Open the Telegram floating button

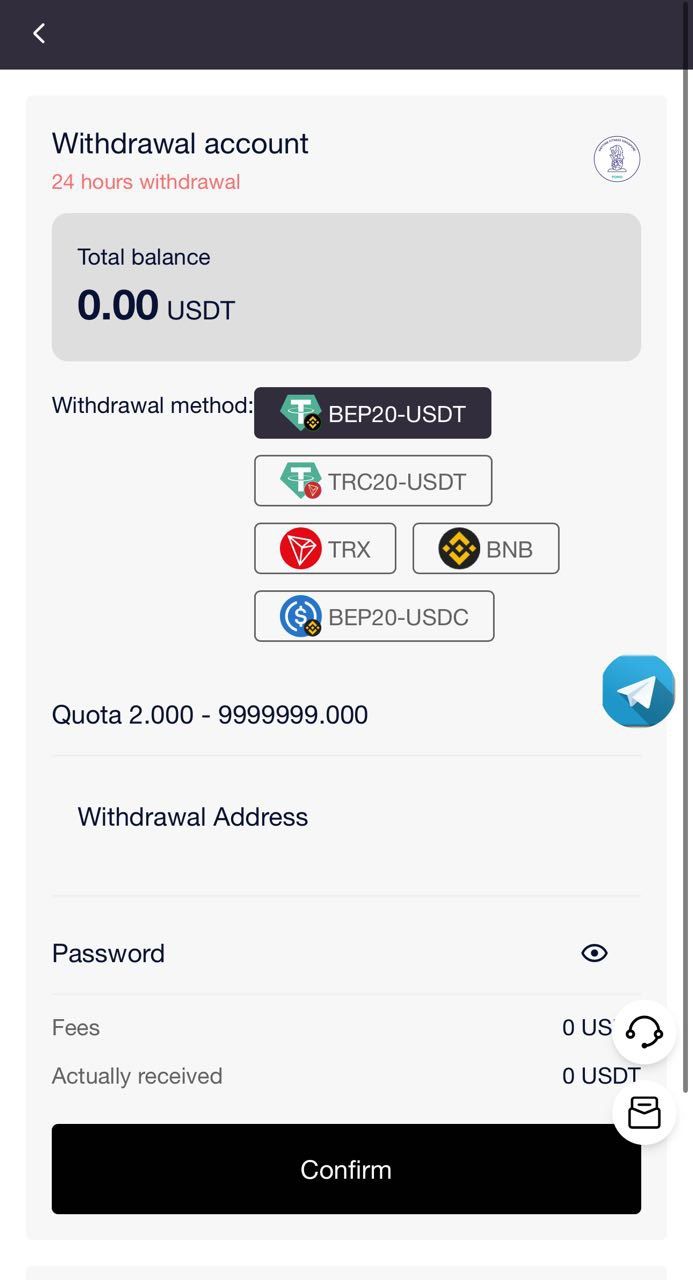click(x=638, y=691)
